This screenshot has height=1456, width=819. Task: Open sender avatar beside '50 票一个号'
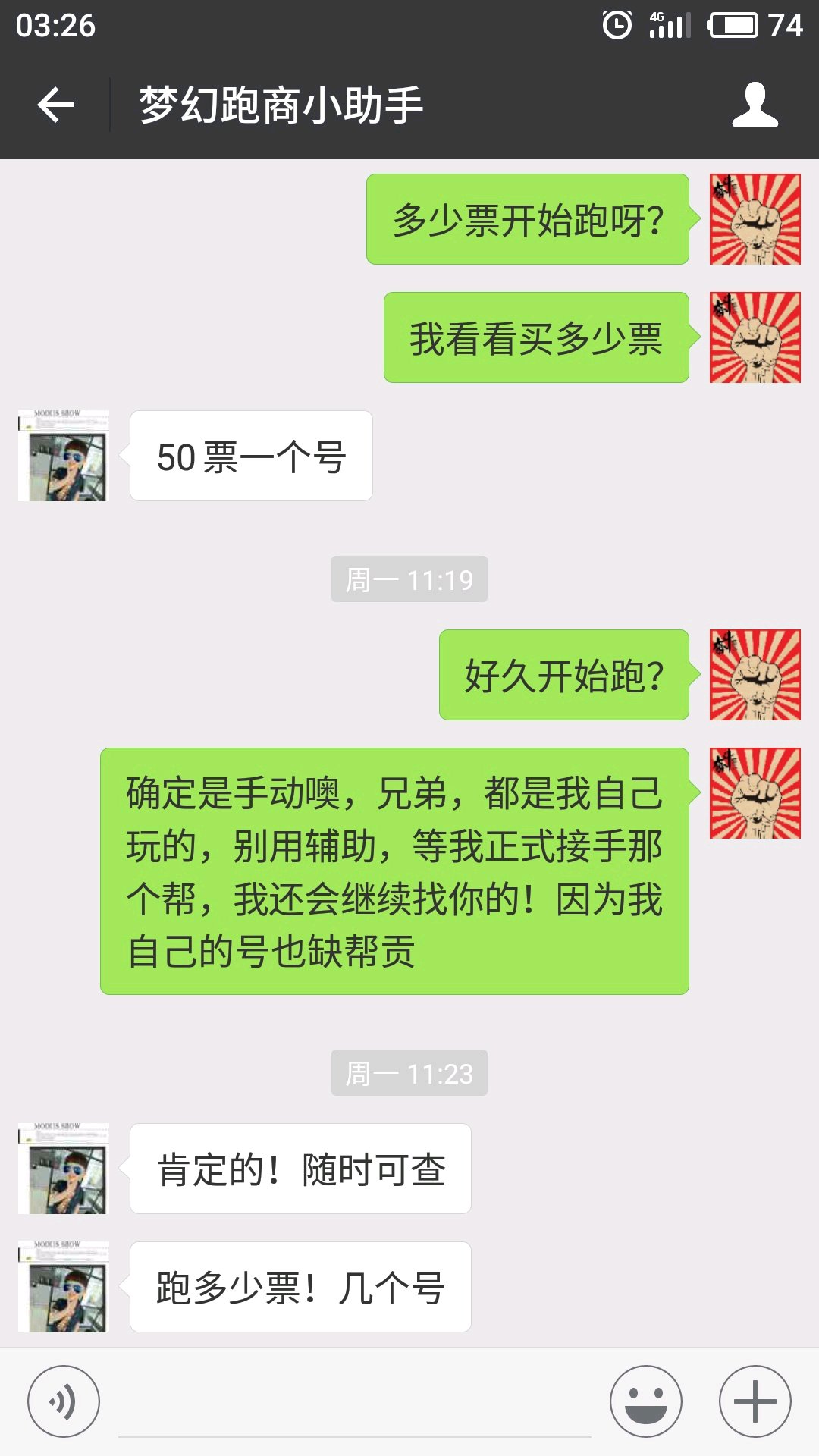click(x=64, y=456)
